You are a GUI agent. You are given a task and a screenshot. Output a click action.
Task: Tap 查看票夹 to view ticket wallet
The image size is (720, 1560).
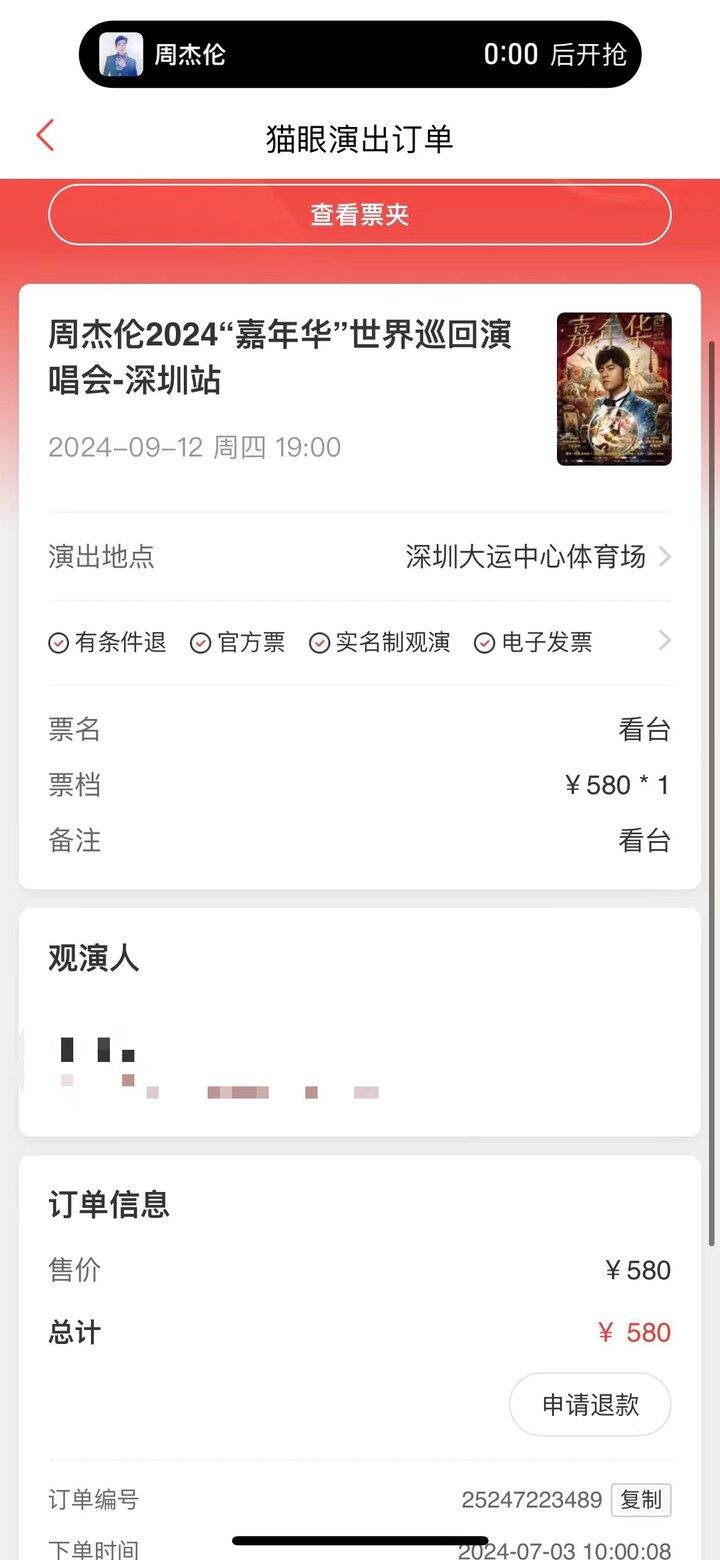[360, 214]
